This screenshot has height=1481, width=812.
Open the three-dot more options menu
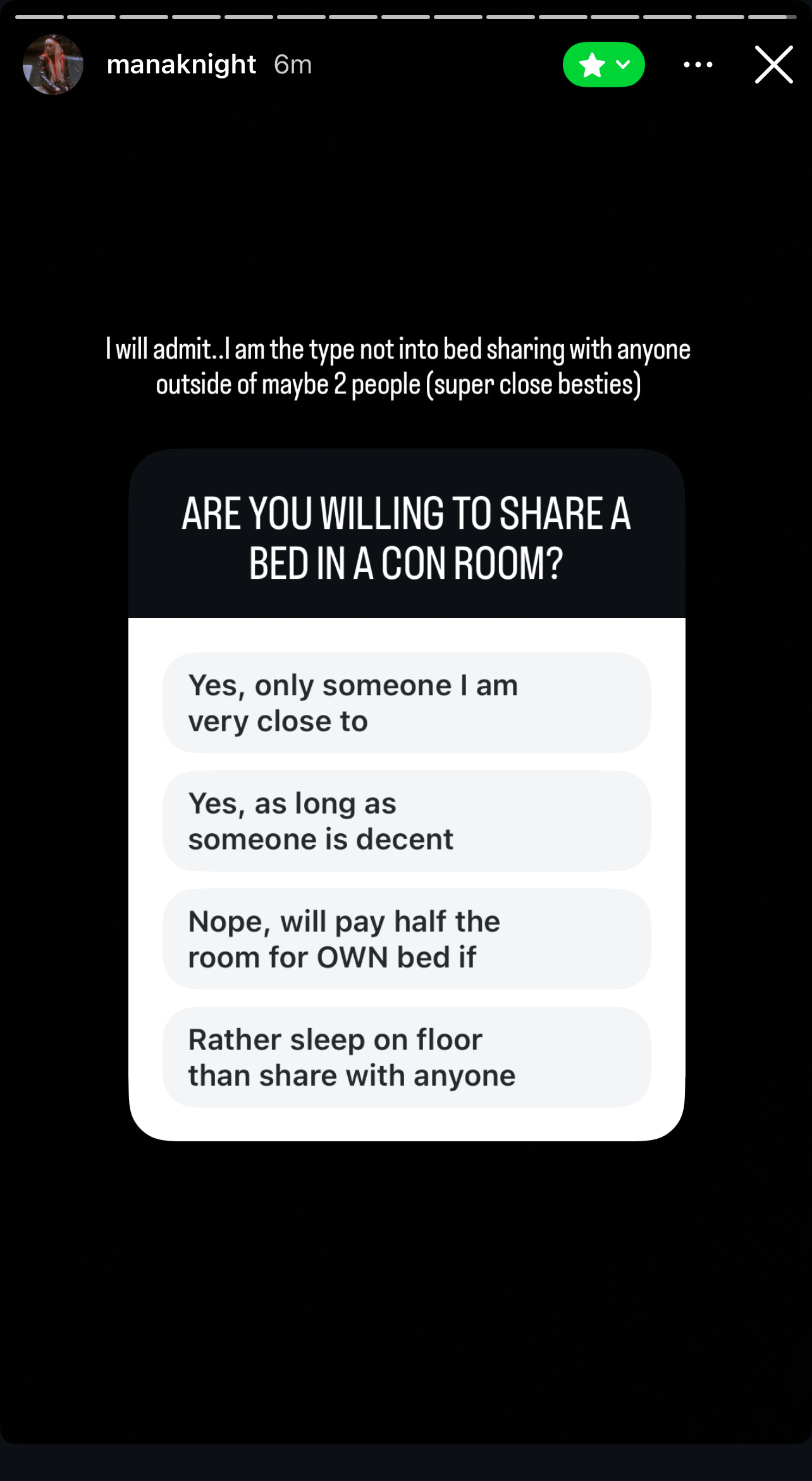point(698,65)
